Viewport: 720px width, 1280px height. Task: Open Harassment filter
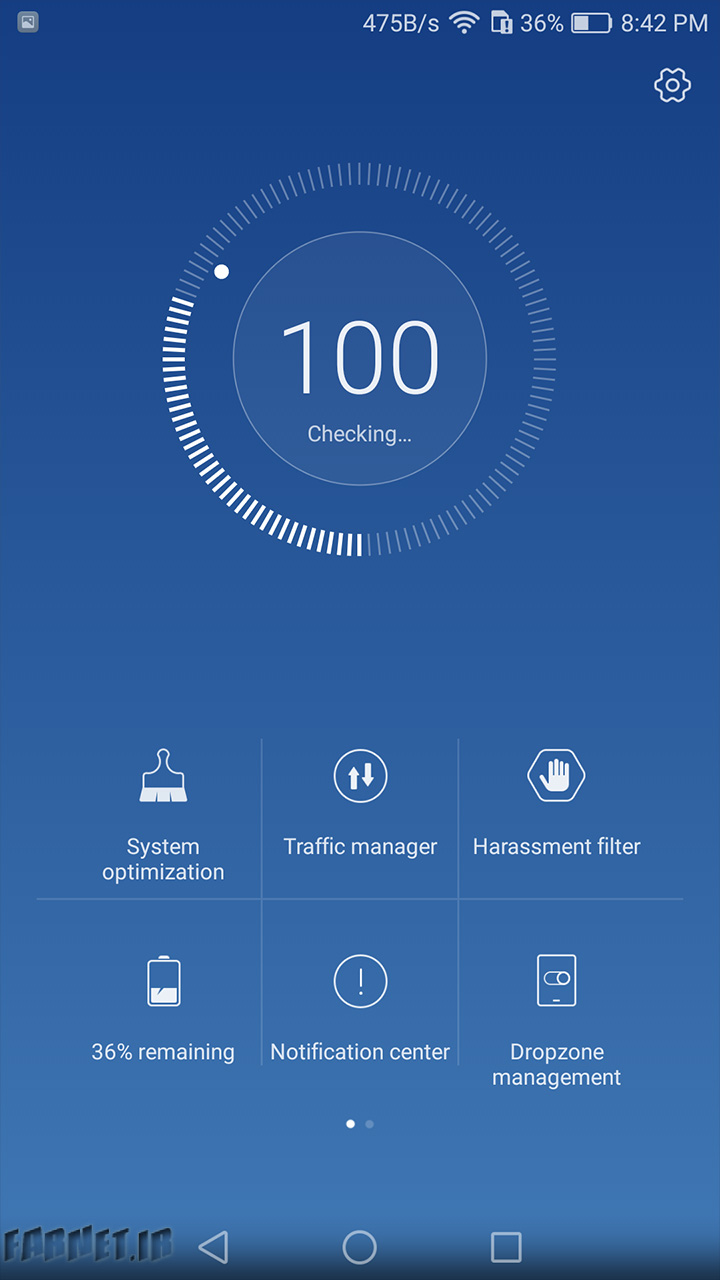[557, 818]
